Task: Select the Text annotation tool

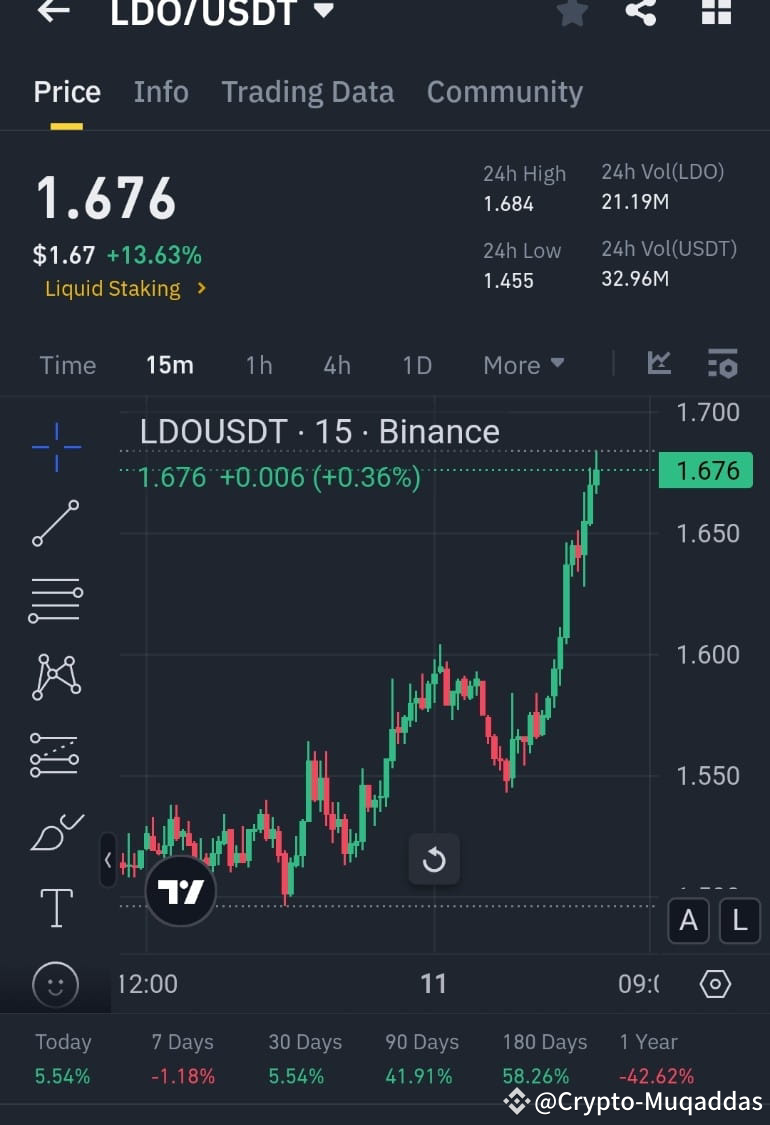Action: pyautogui.click(x=55, y=908)
